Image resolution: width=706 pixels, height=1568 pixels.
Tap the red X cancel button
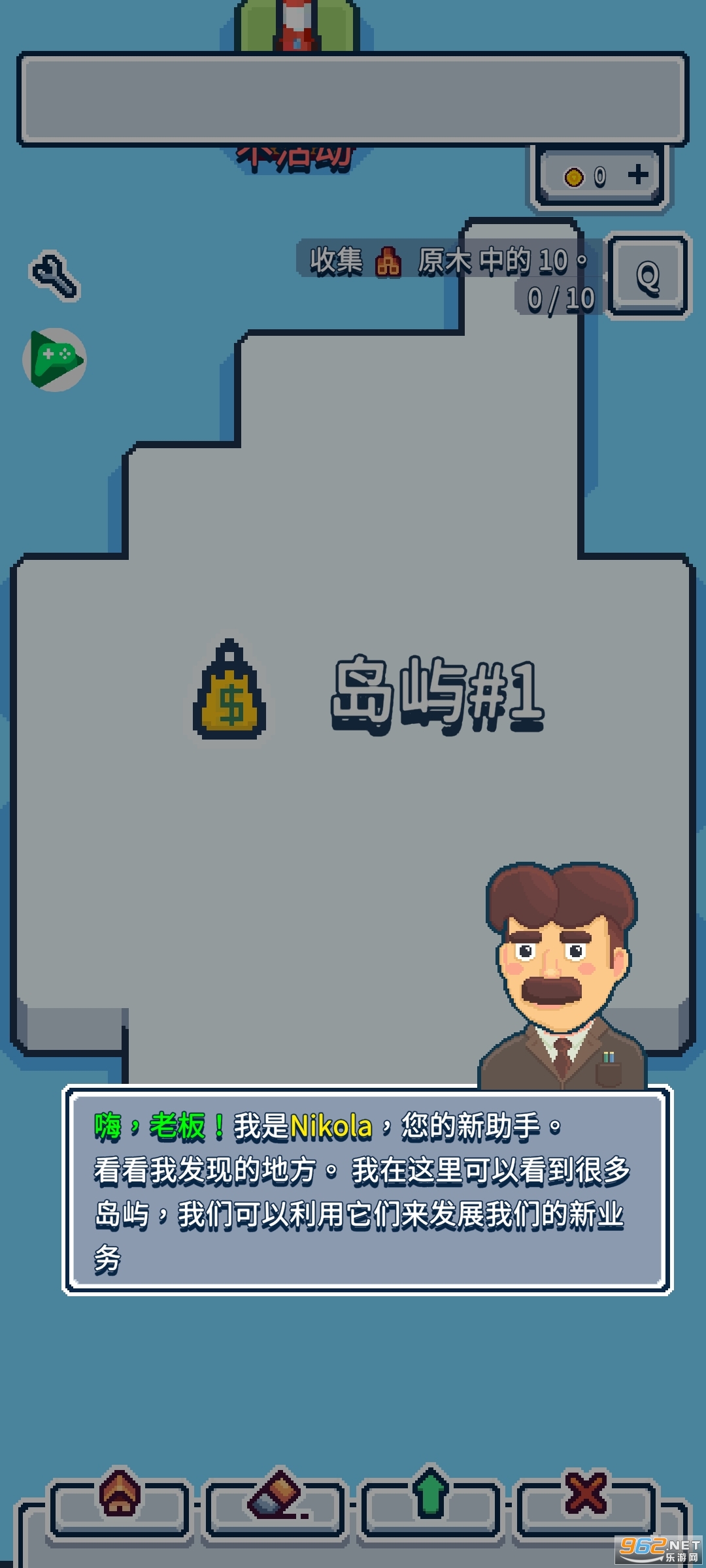tap(586, 1505)
